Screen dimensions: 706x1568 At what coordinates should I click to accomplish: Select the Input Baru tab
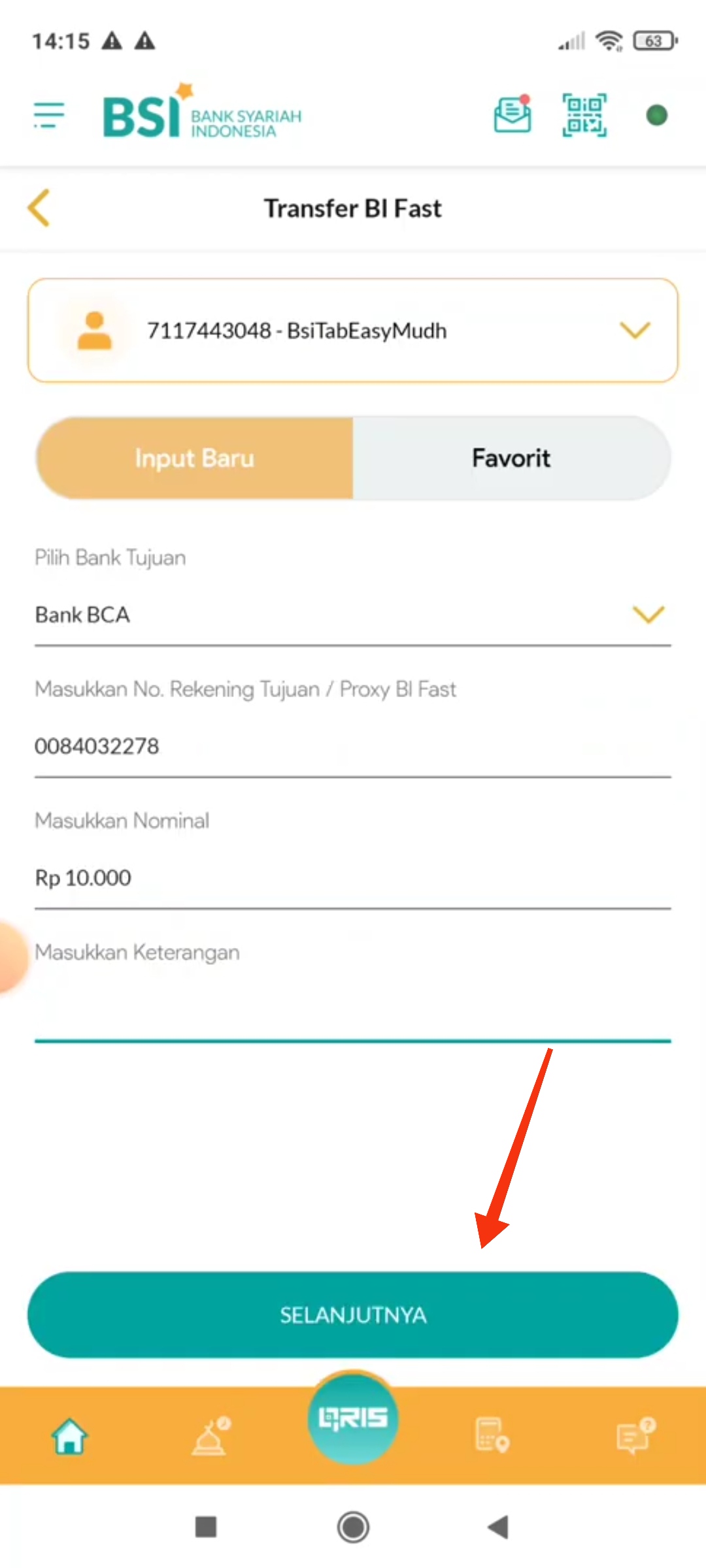pos(194,458)
